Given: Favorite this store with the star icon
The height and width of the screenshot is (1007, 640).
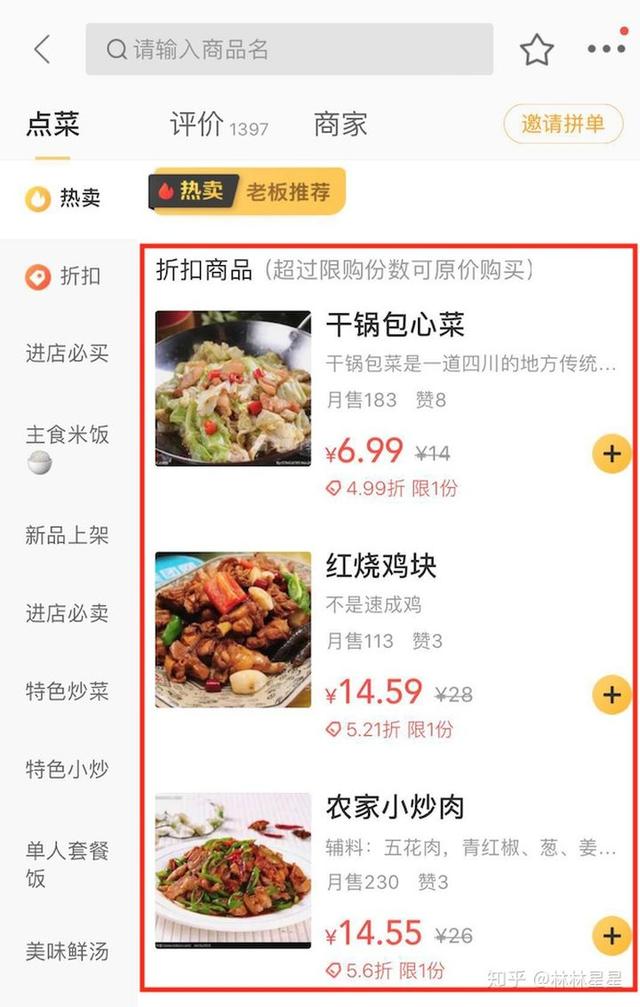Looking at the screenshot, I should [537, 49].
